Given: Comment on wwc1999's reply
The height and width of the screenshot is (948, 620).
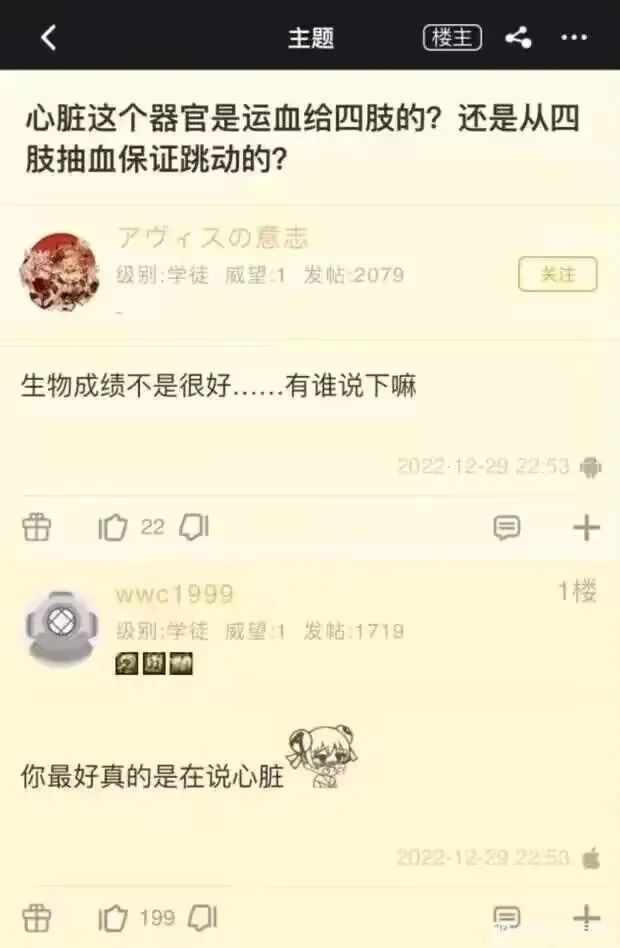Looking at the screenshot, I should click(x=507, y=917).
